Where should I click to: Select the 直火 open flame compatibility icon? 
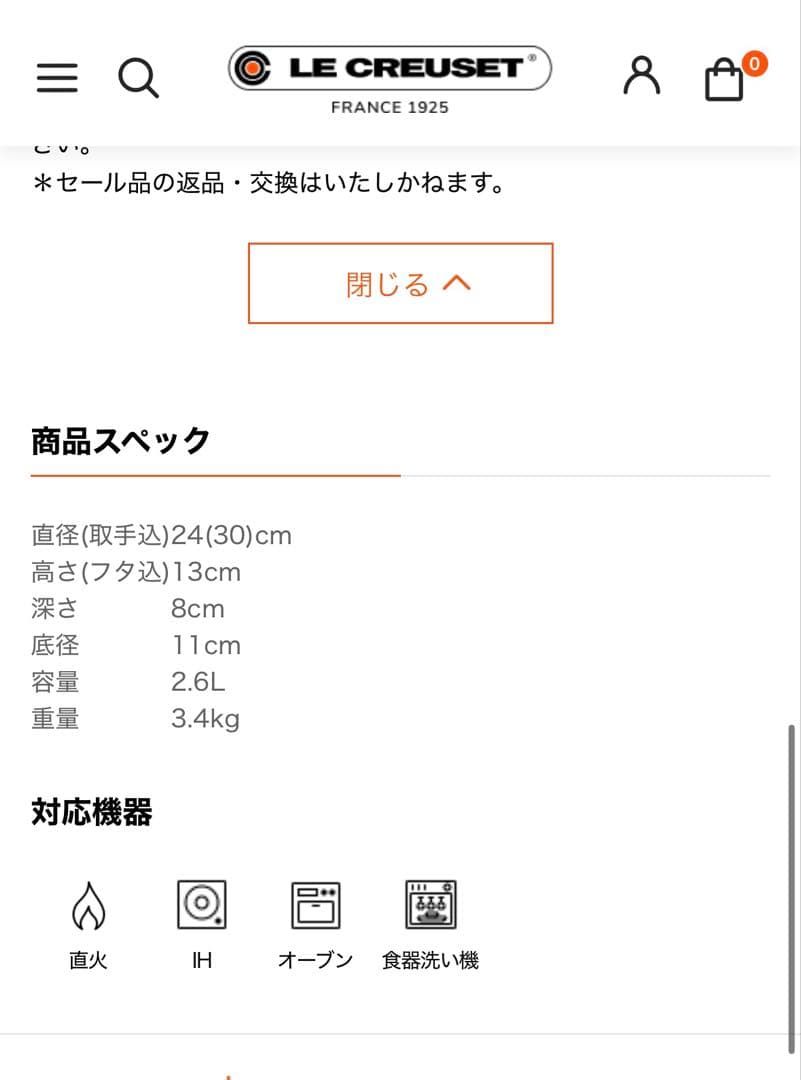point(88,903)
